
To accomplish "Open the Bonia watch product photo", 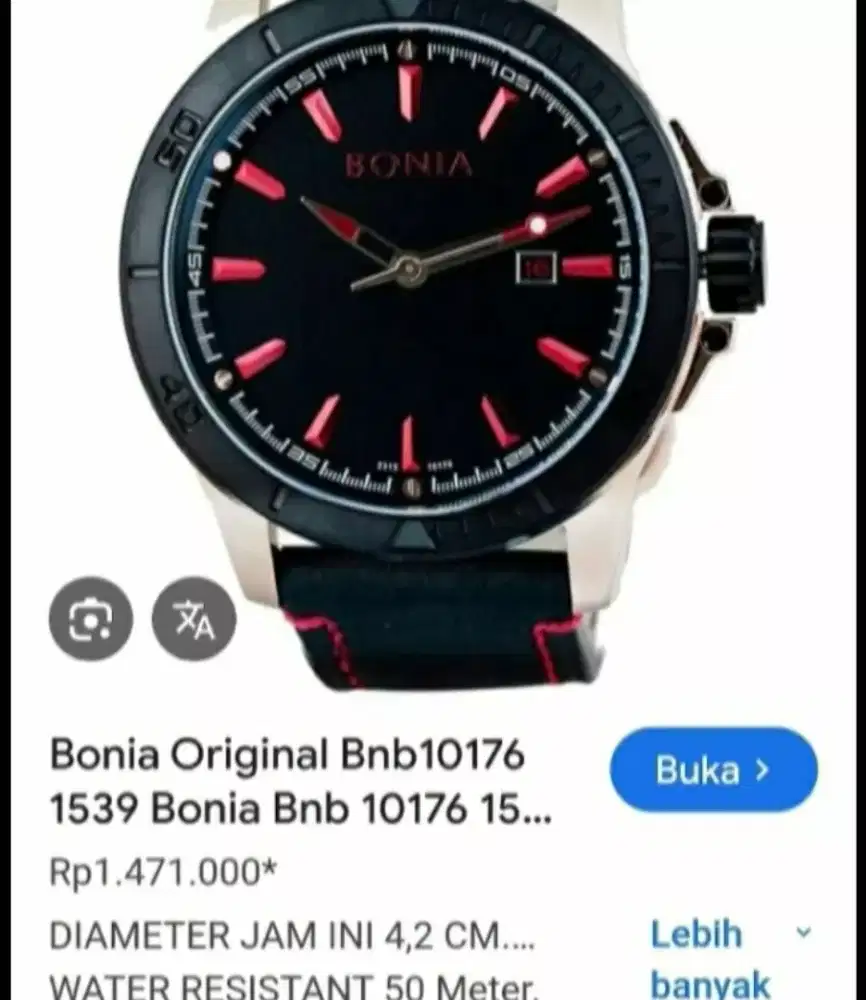I will point(420,280).
